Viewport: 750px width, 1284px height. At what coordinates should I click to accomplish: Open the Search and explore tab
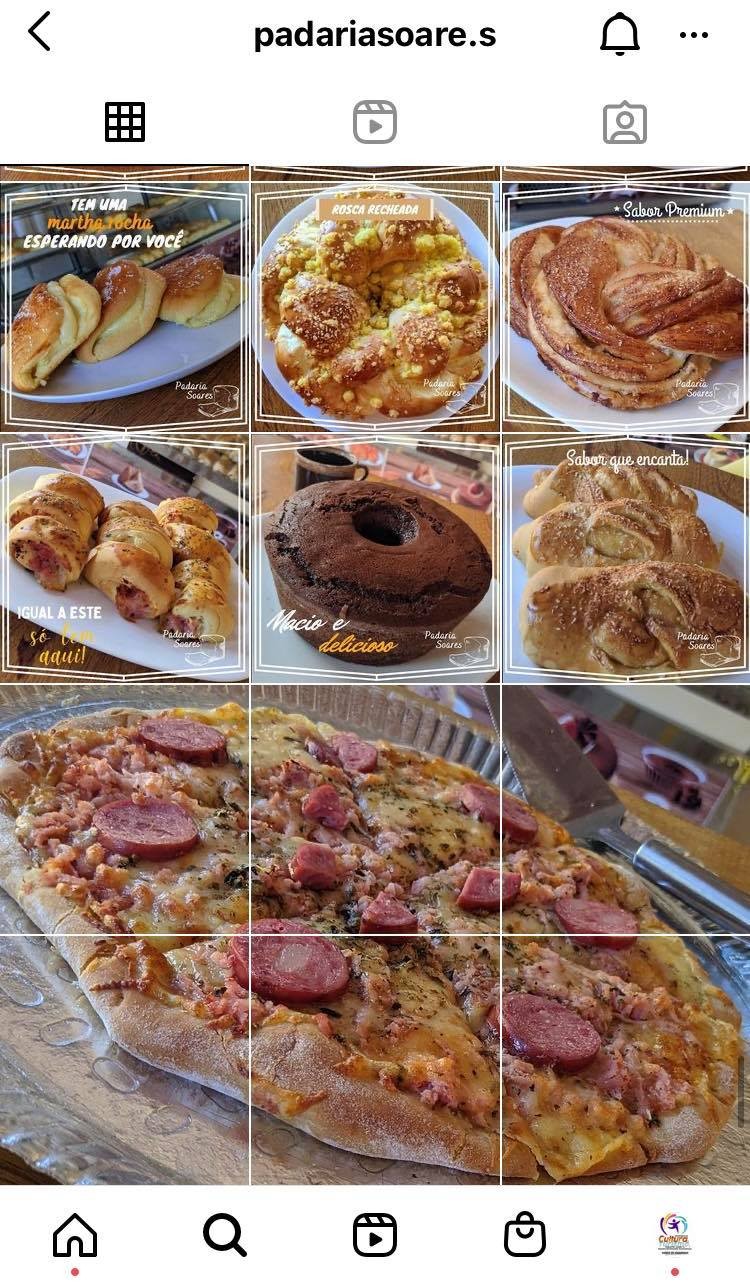225,1235
